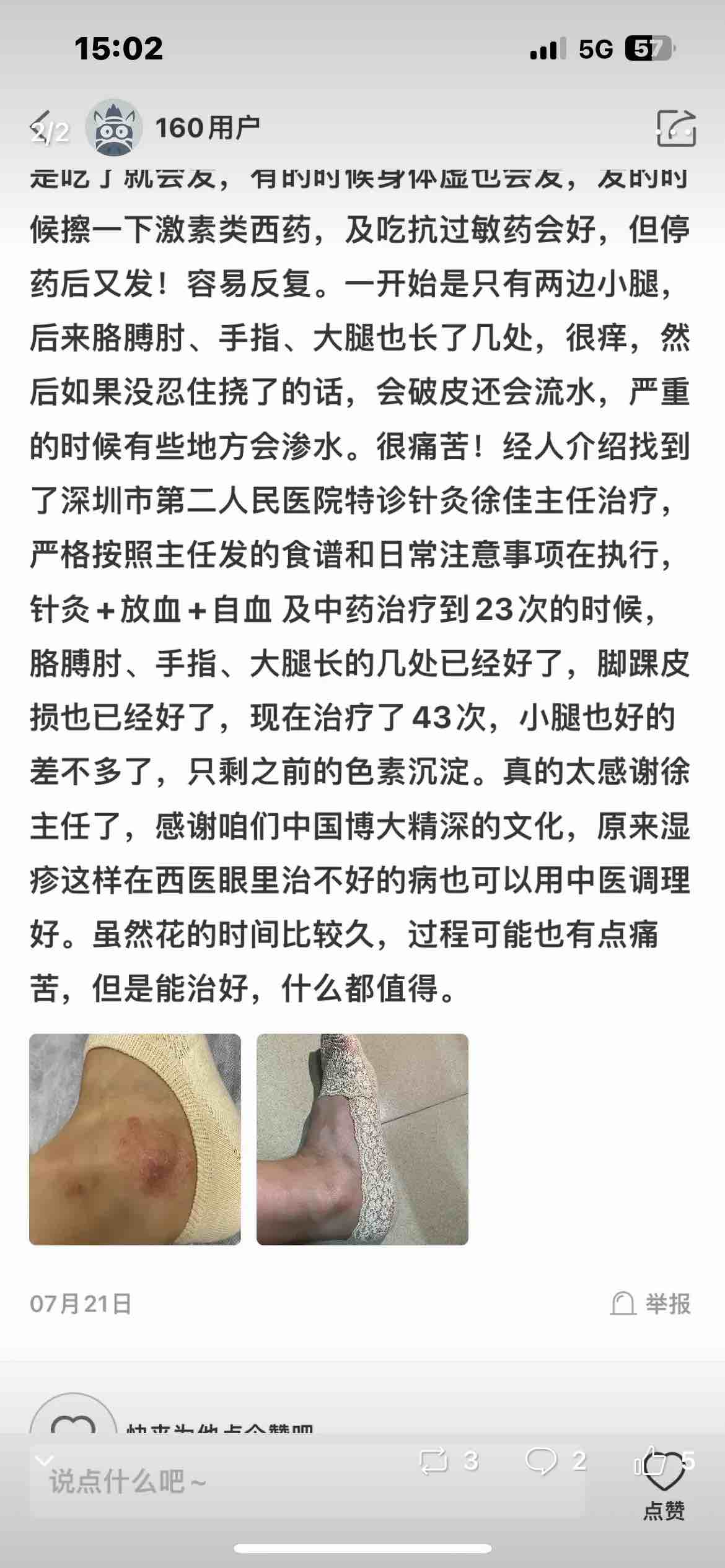Open the second photo of the foot in a lace sock
The height and width of the screenshot is (1568, 725).
(x=362, y=1139)
